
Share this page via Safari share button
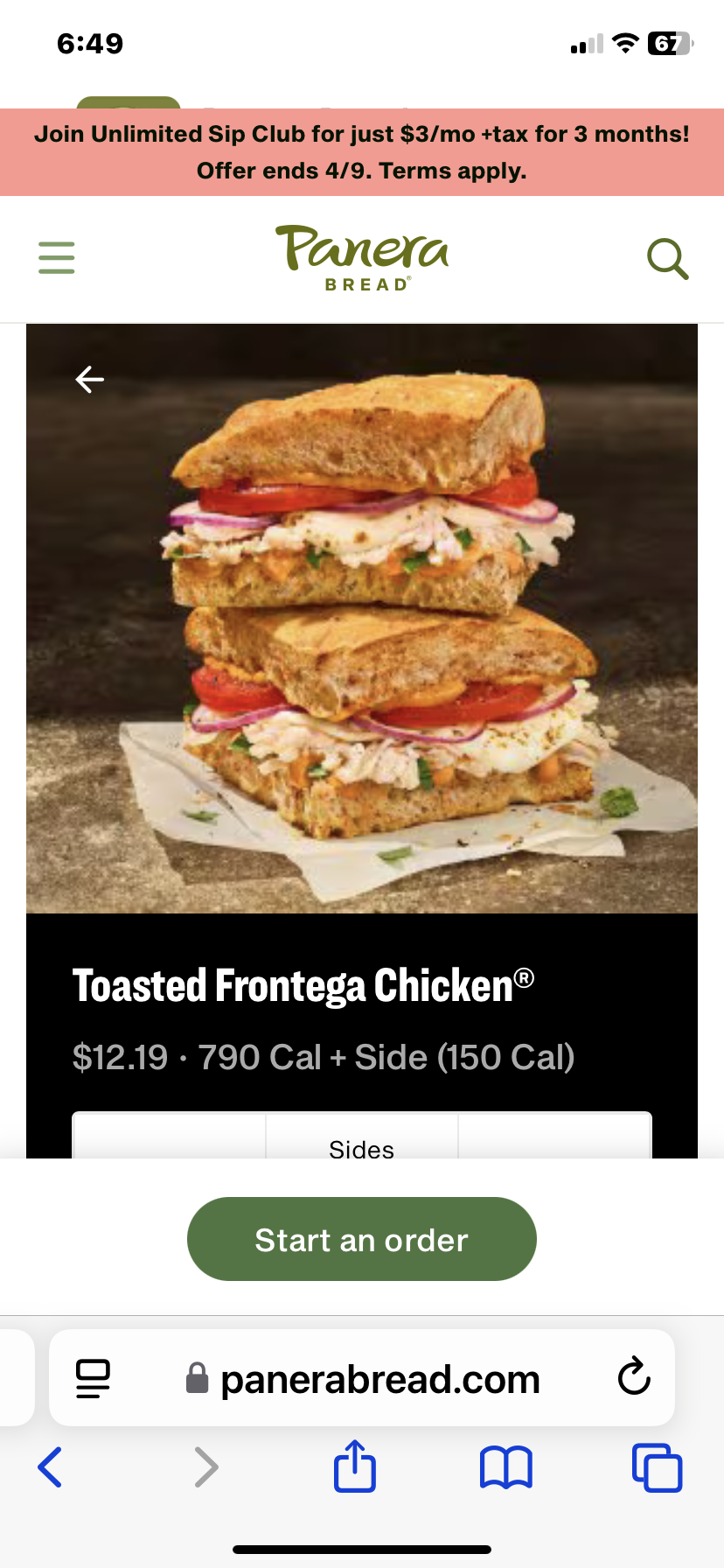tap(355, 1466)
